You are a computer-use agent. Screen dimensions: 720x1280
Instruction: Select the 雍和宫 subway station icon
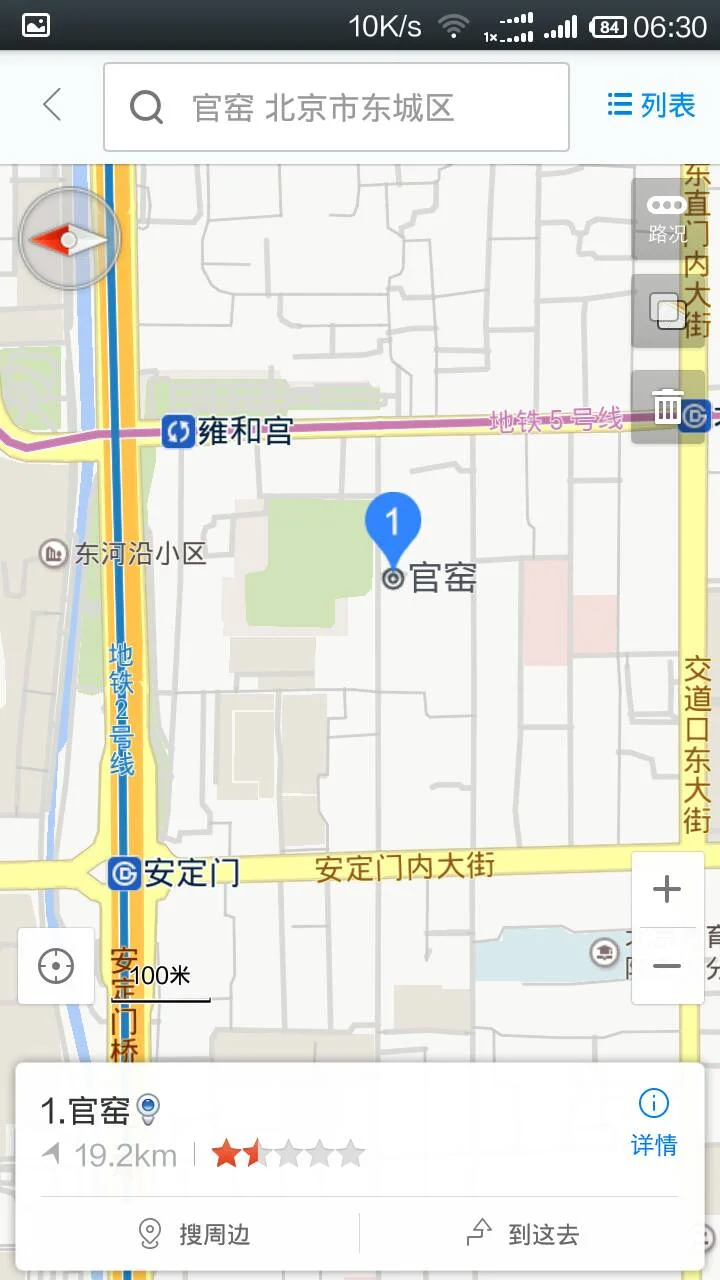(x=177, y=434)
